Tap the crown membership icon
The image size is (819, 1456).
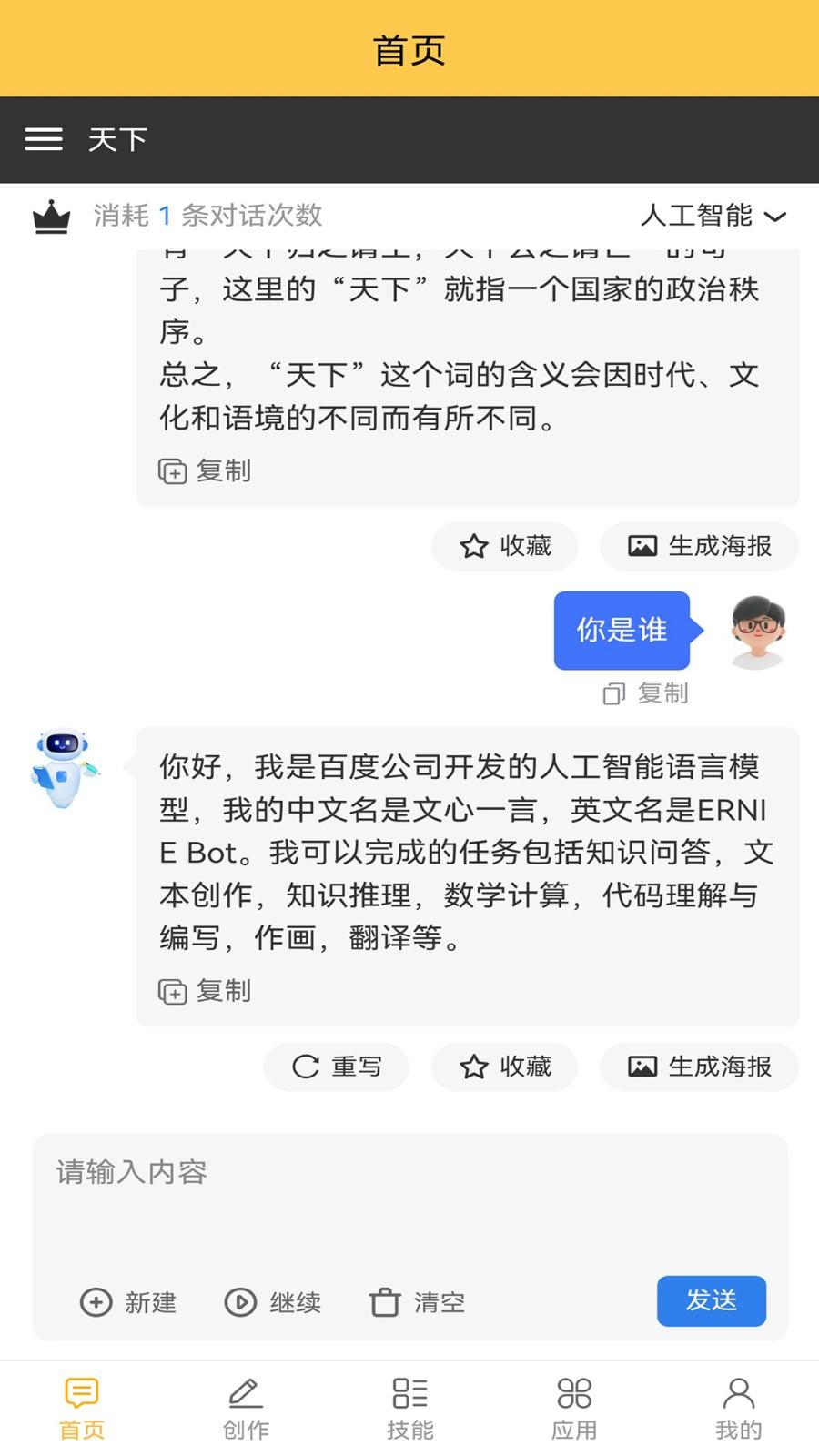coord(51,217)
